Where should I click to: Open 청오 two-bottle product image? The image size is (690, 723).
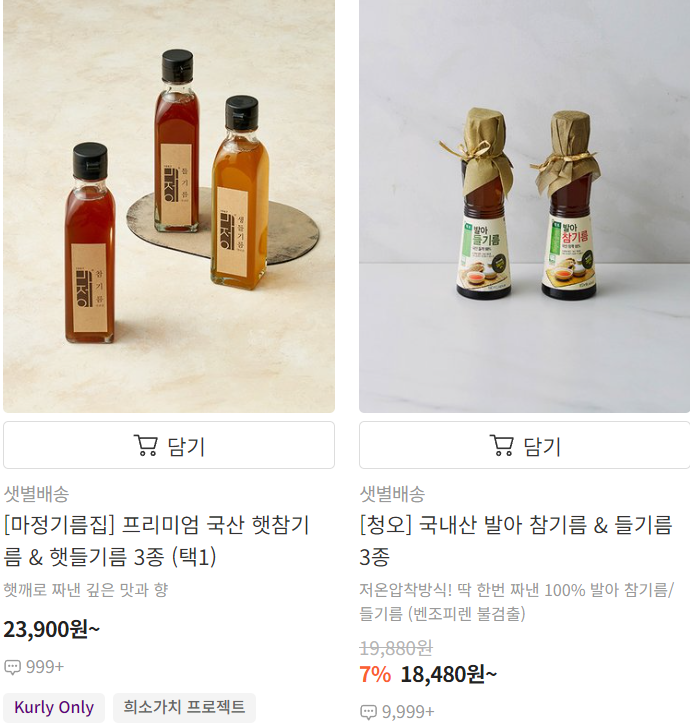pyautogui.click(x=524, y=205)
